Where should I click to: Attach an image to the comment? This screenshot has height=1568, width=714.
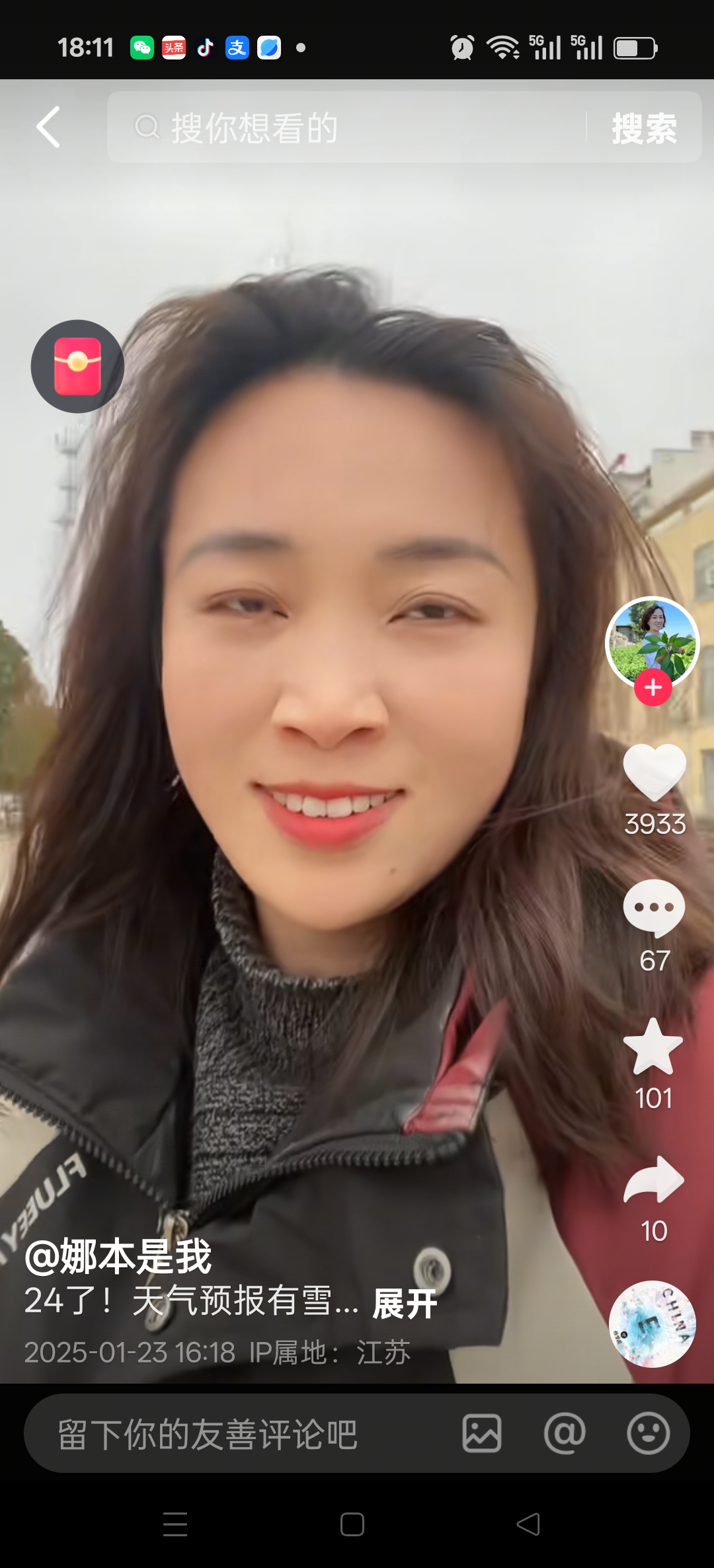(x=482, y=1434)
